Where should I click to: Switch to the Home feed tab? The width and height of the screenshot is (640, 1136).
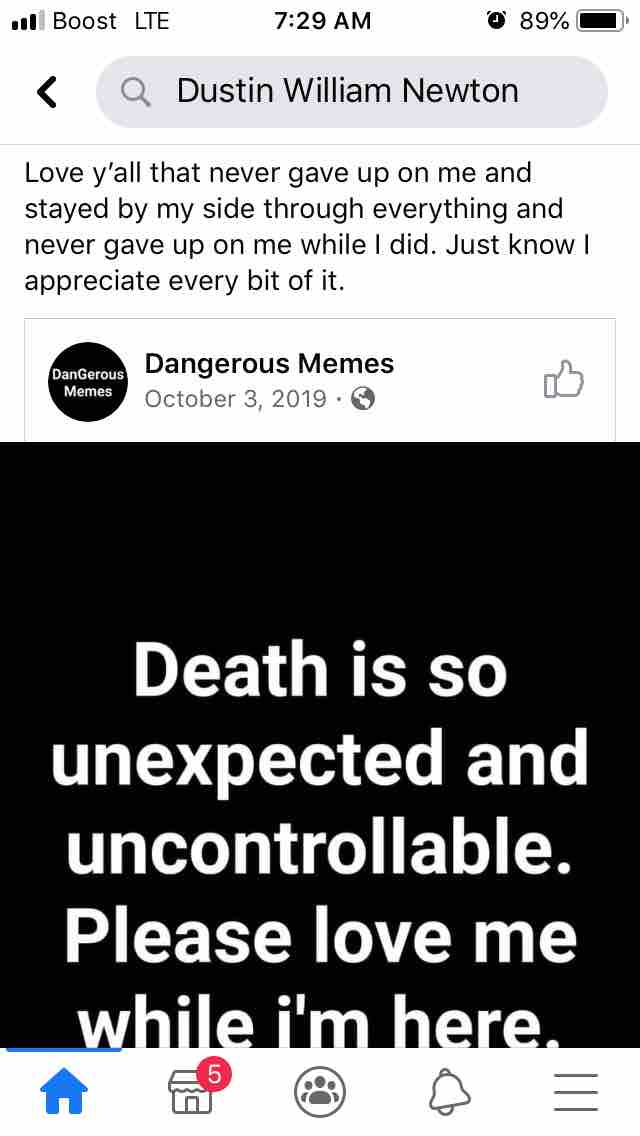point(64,1090)
